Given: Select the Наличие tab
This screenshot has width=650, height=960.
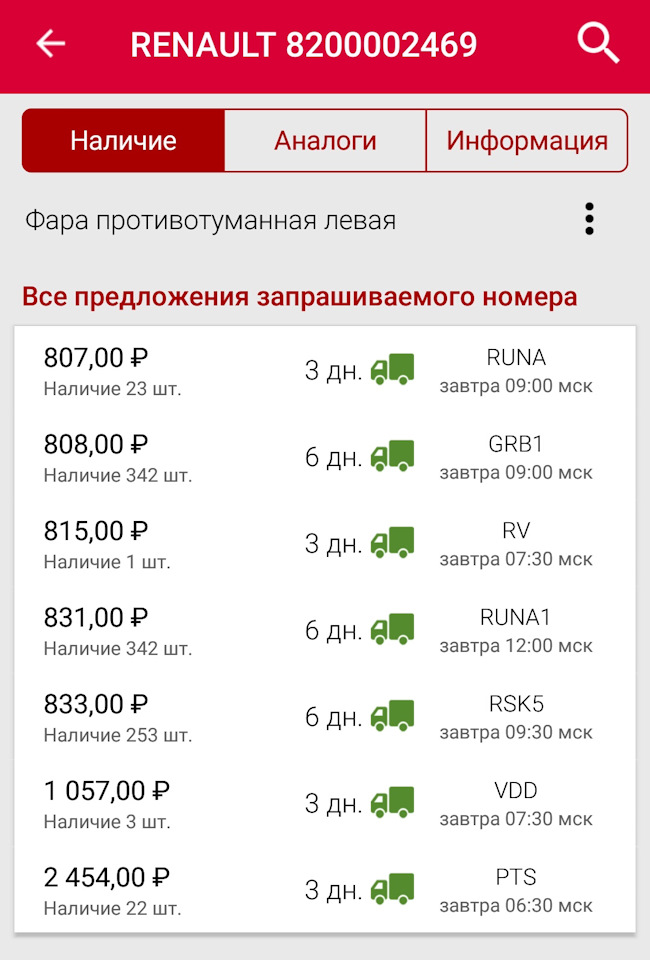Looking at the screenshot, I should tap(123, 141).
